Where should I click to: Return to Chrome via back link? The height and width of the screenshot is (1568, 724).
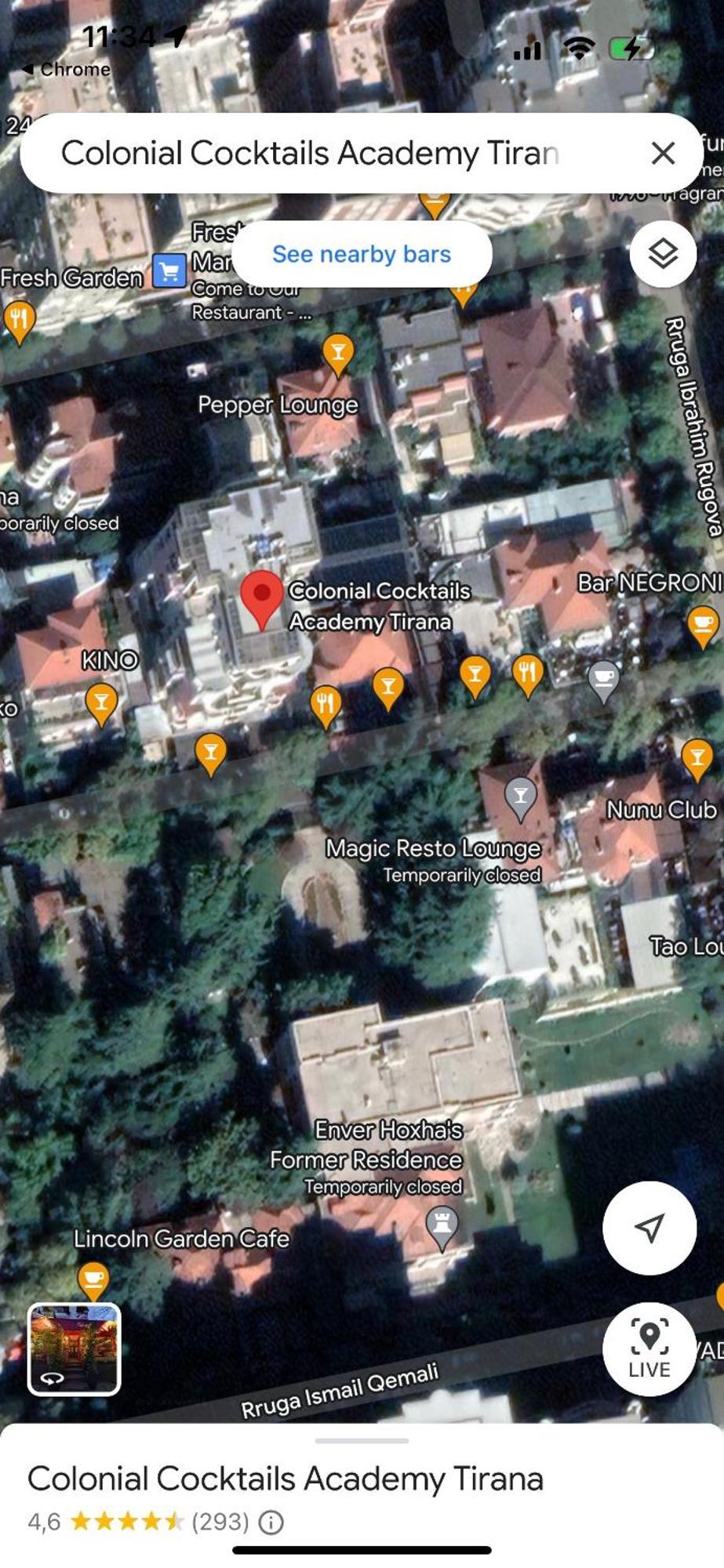[67, 69]
